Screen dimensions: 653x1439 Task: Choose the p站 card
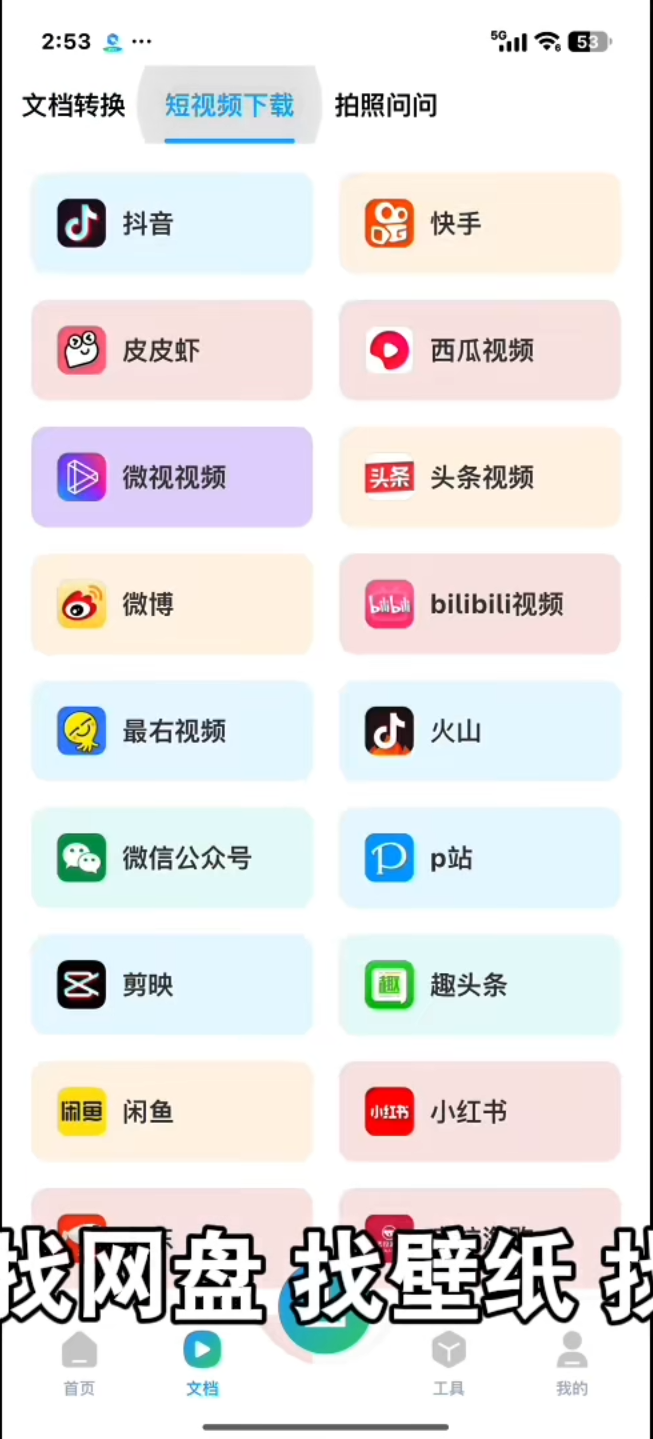pos(480,858)
